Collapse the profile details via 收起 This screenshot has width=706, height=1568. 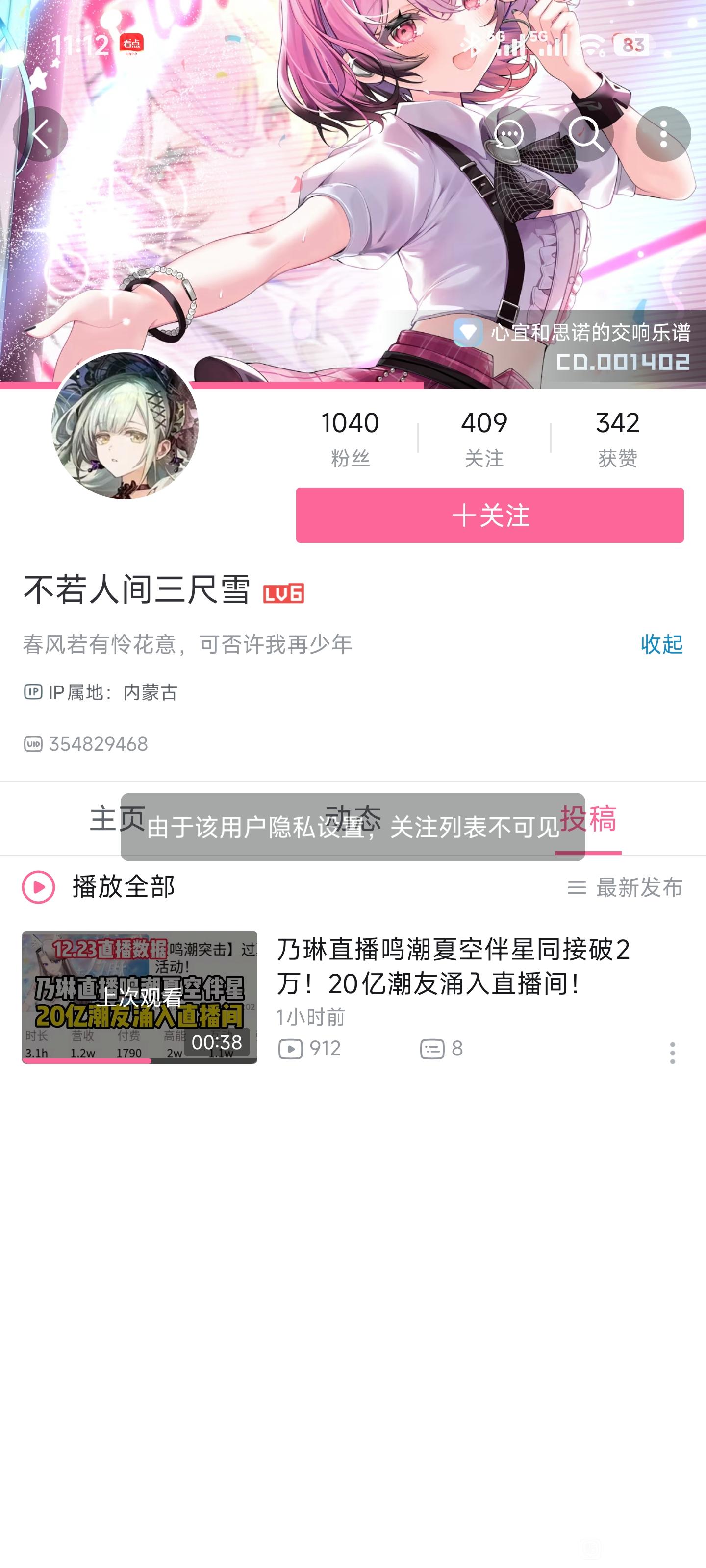point(661,644)
